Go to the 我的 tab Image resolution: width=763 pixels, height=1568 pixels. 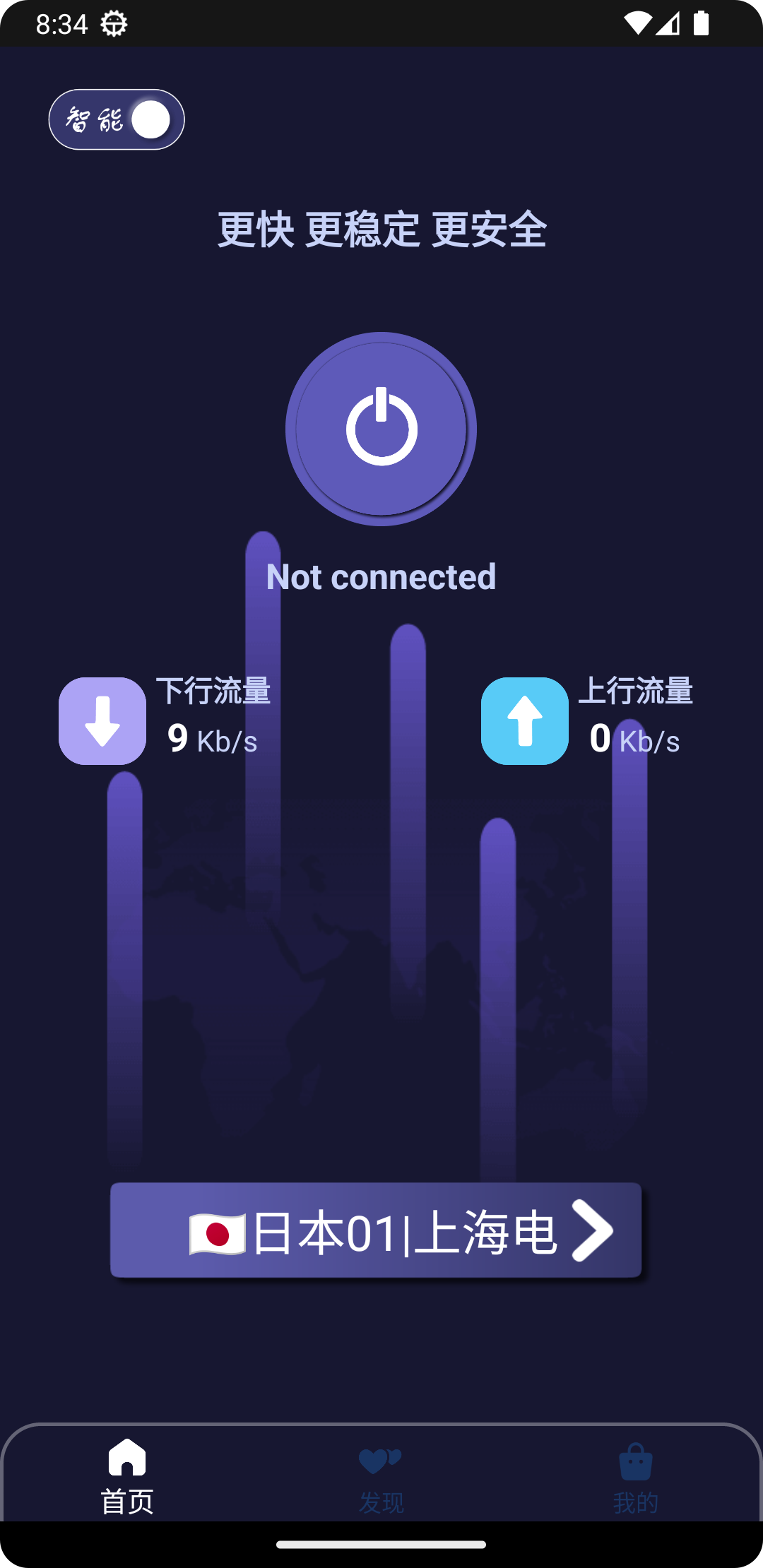(x=635, y=1478)
